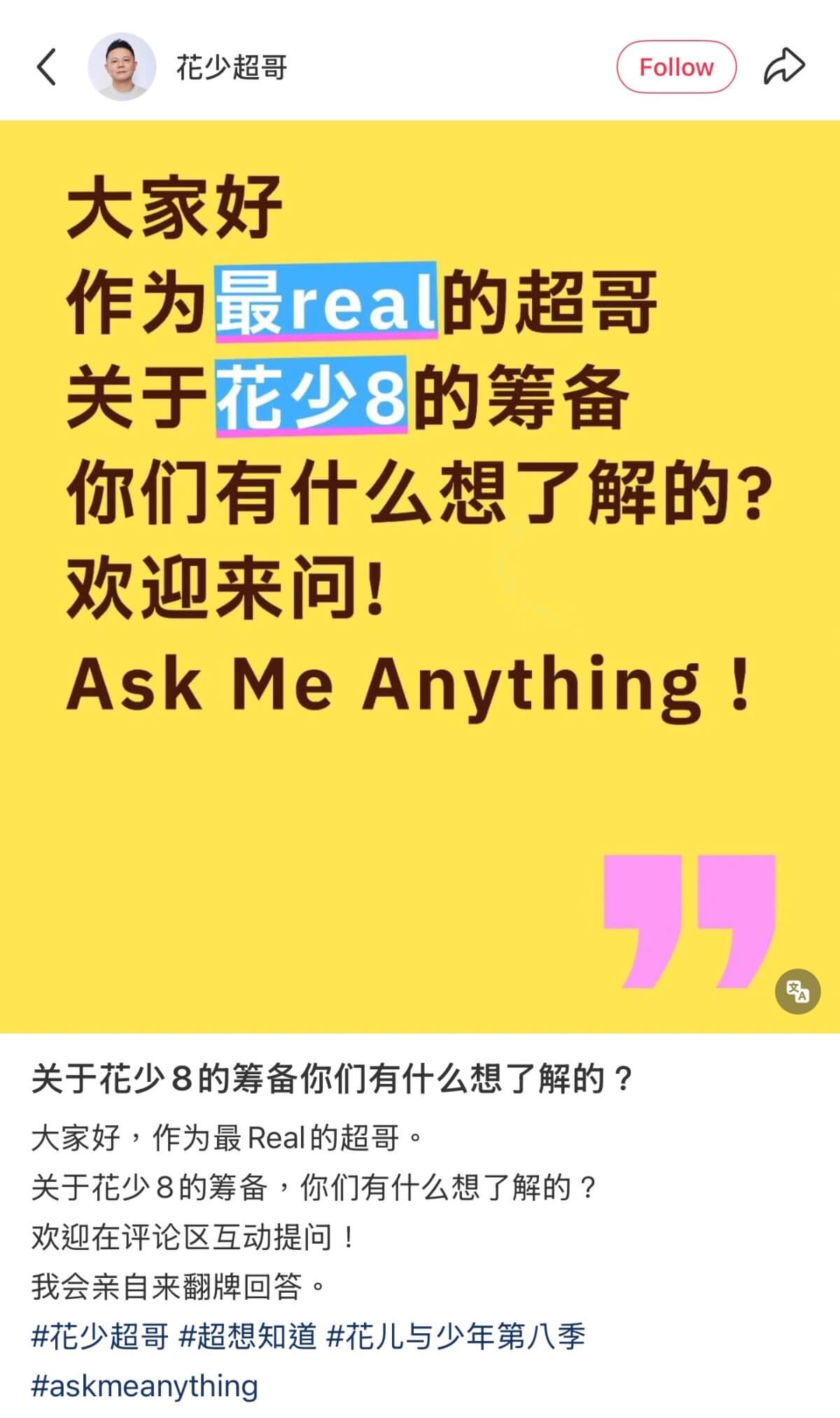Image resolution: width=840 pixels, height=1418 pixels.
Task: Open the 花少超哥 username in the header
Action: coord(232,68)
